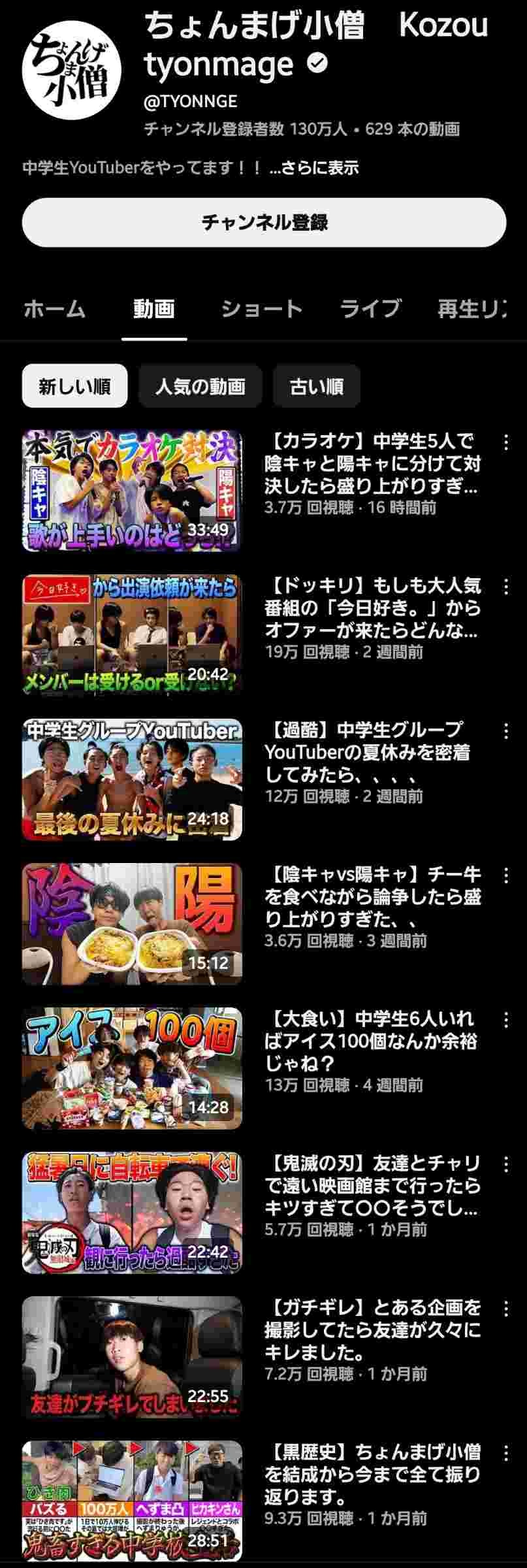The height and width of the screenshot is (1568, 527).
Task: Play the ドッキリ 今日好き video
Action: pos(132,635)
